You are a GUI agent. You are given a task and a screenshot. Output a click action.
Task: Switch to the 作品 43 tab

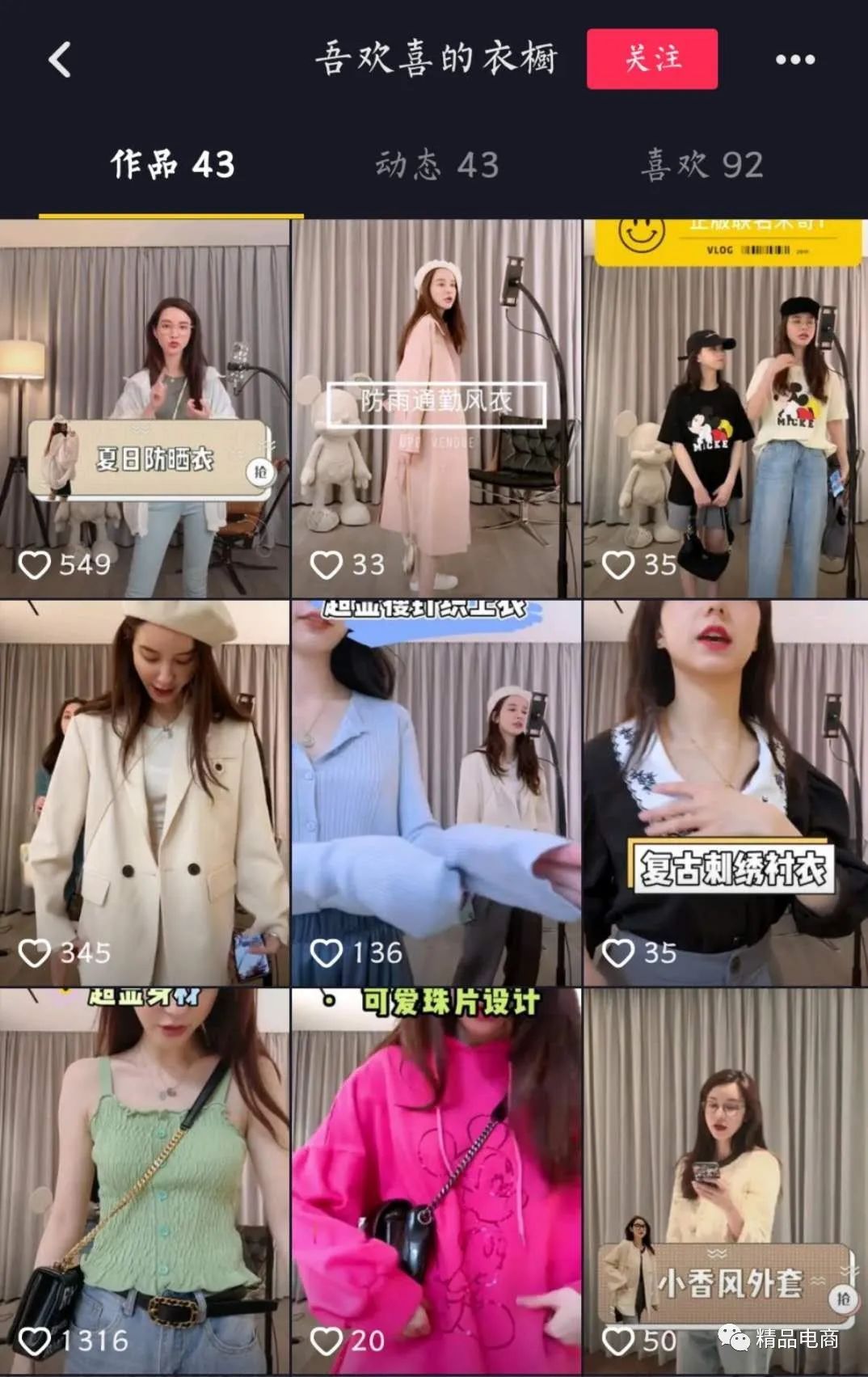pyautogui.click(x=171, y=165)
